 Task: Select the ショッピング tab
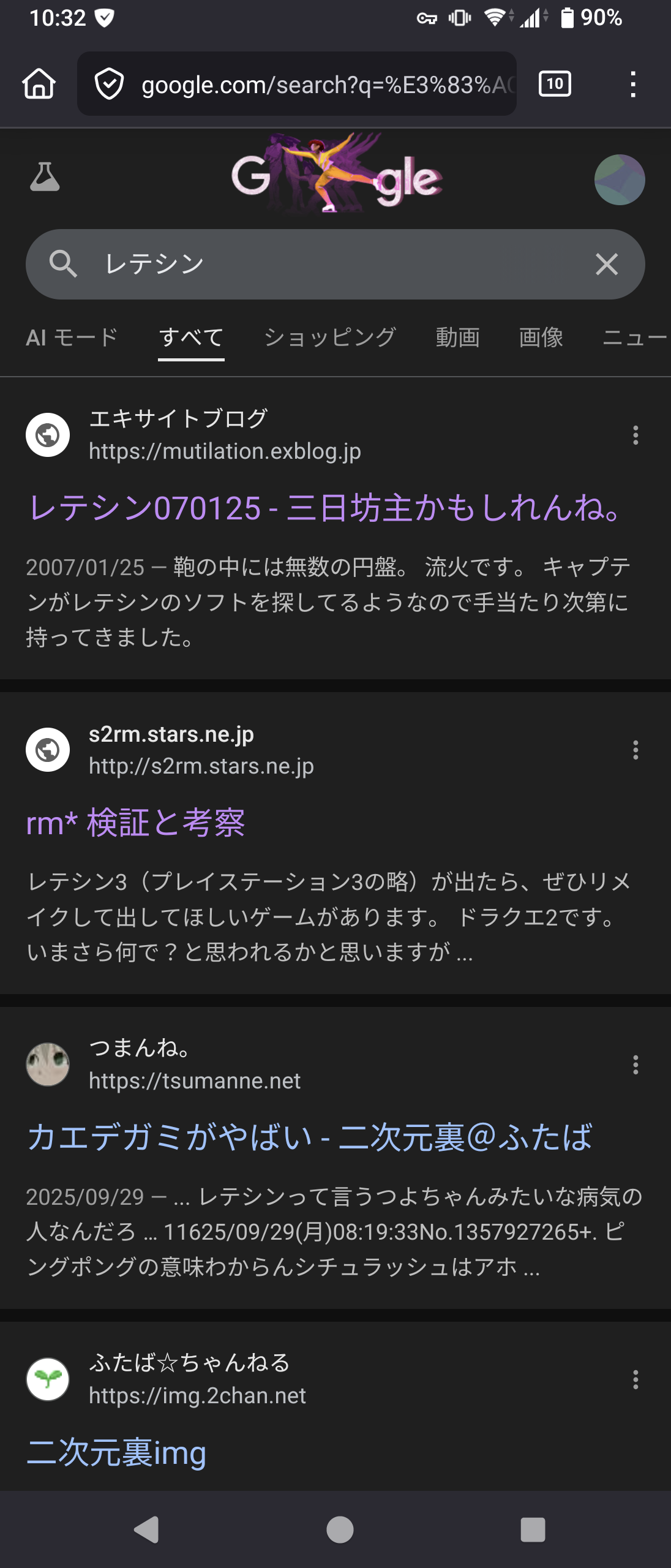coord(330,337)
